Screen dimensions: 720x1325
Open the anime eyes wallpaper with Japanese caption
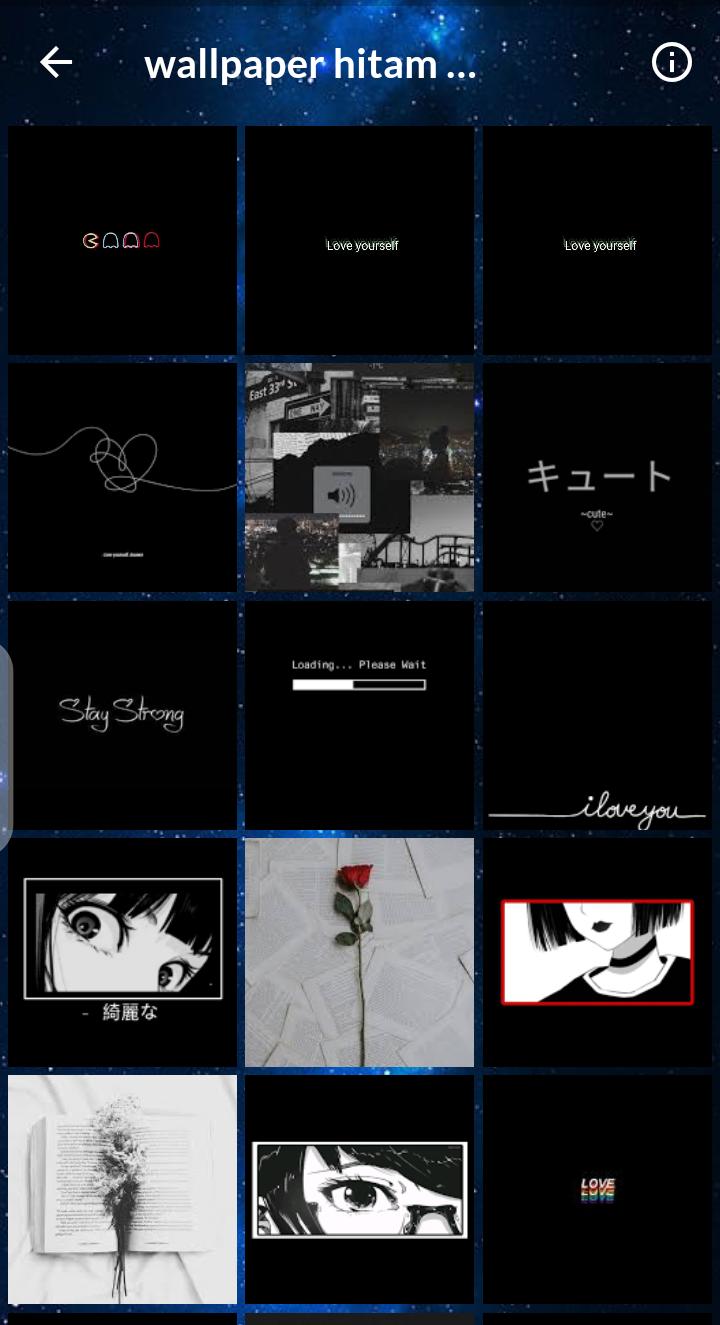[122, 952]
